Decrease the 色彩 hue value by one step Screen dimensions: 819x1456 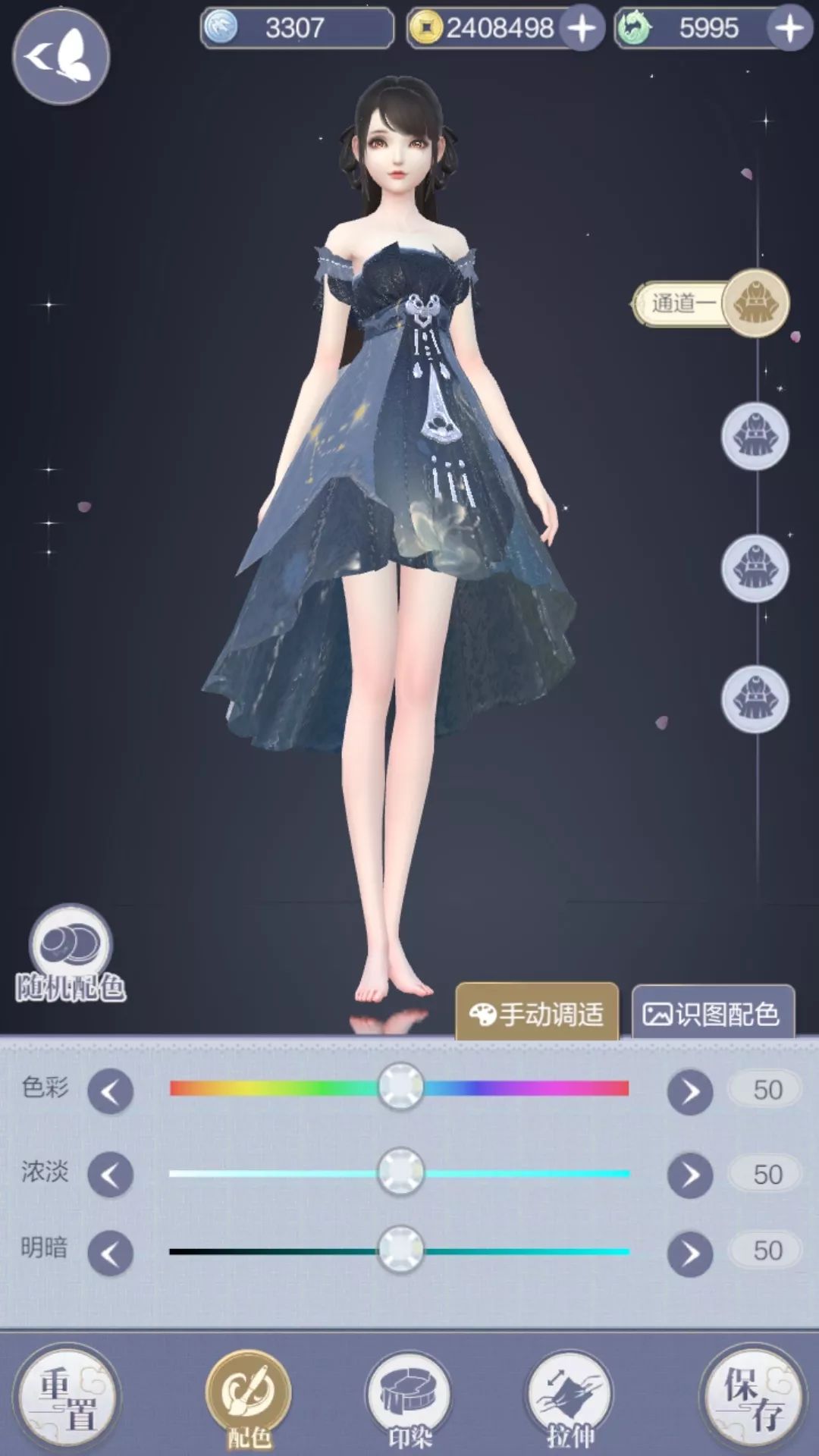tap(111, 1092)
